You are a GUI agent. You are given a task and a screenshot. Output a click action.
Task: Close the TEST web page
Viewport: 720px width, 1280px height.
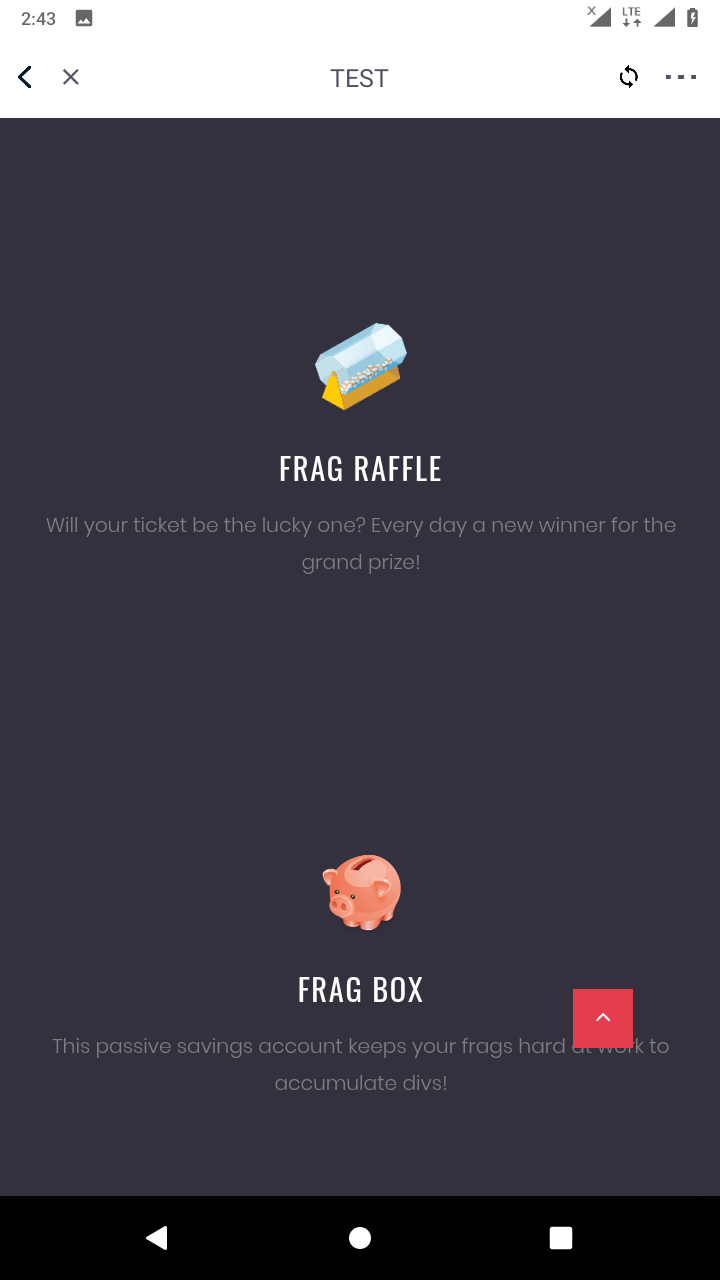click(70, 77)
